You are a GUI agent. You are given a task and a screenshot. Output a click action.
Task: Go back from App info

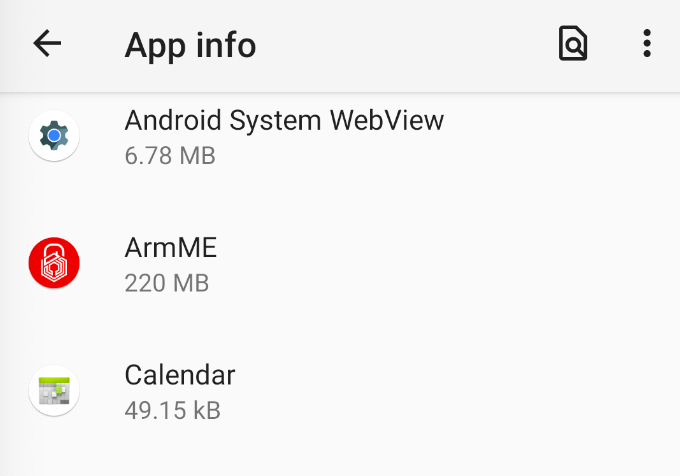pos(47,44)
